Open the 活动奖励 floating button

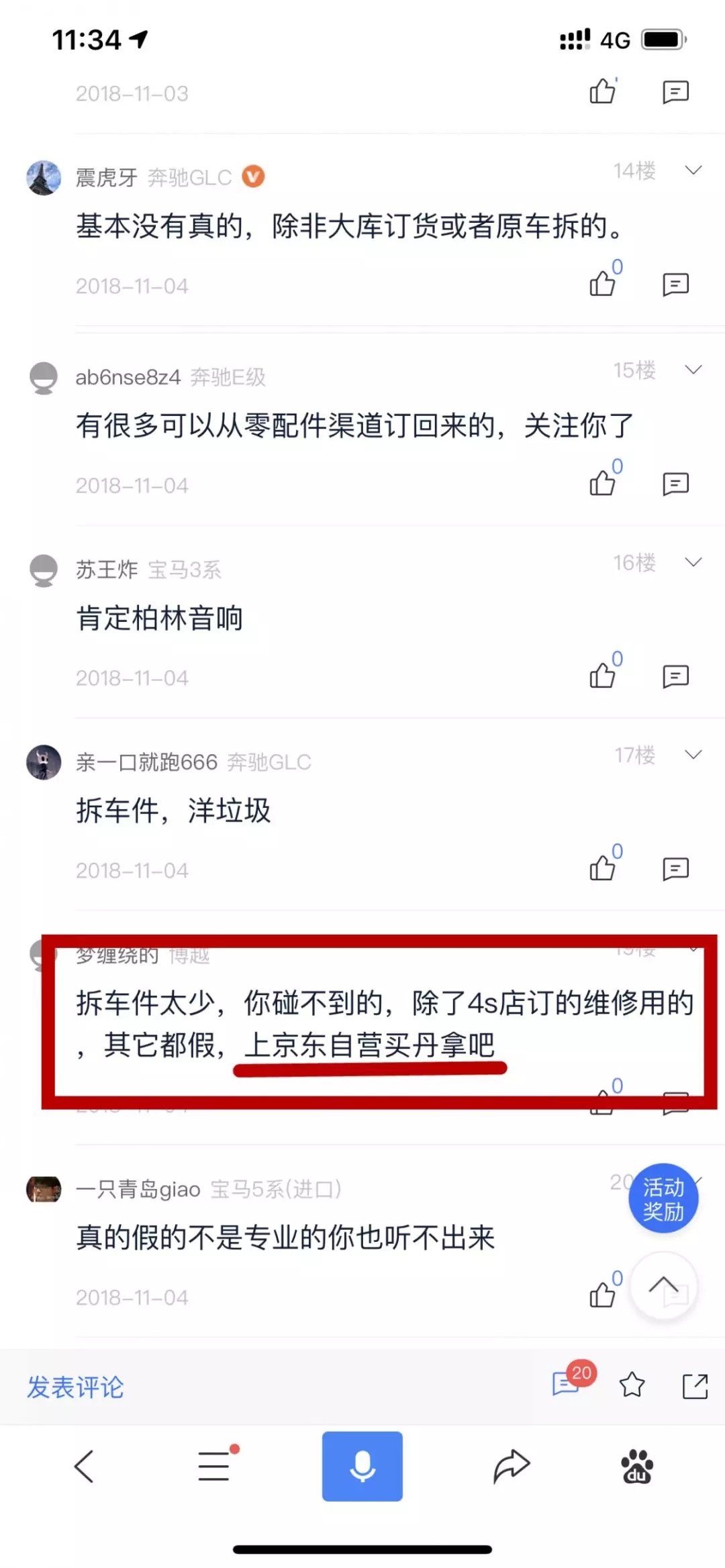(x=663, y=1199)
